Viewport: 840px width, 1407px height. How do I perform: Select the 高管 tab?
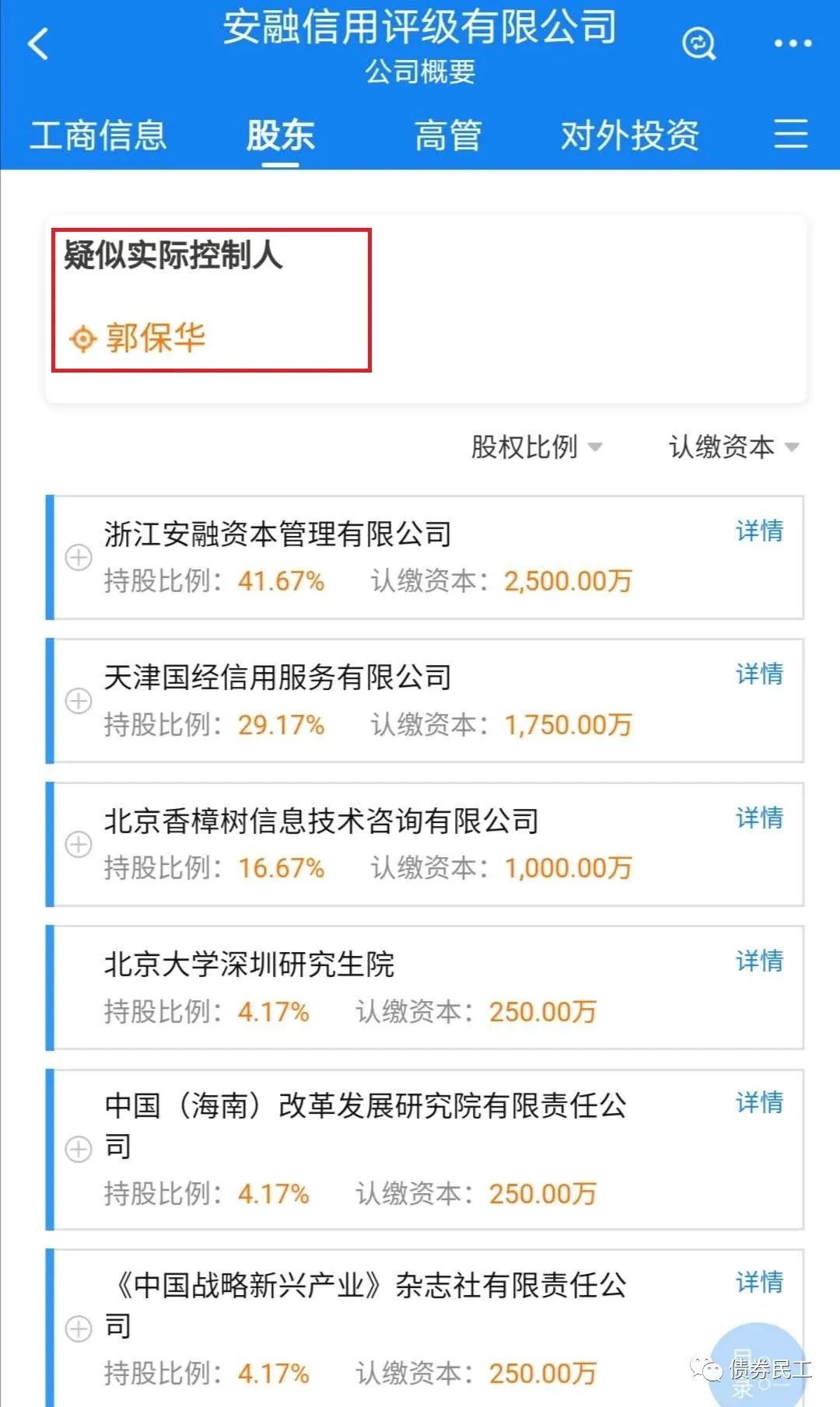click(x=447, y=135)
